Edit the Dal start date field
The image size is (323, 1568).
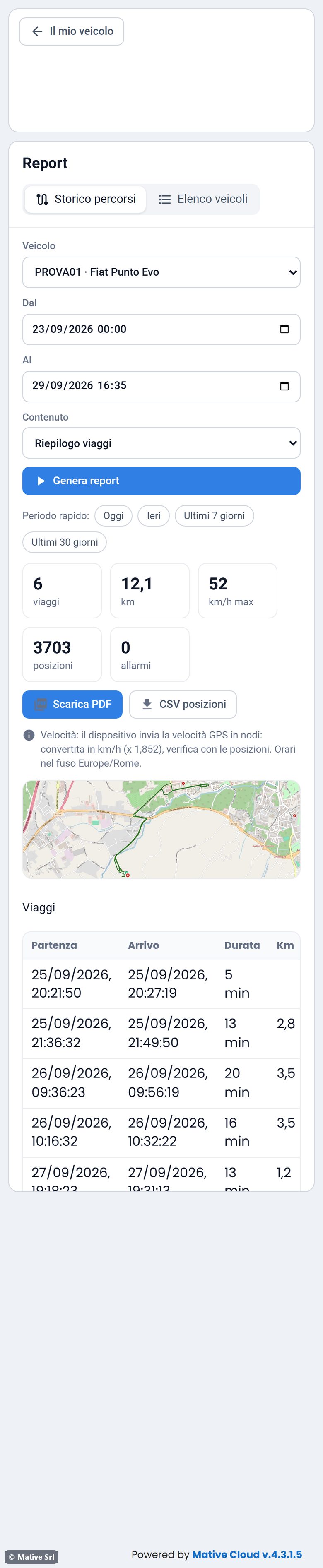(161, 329)
